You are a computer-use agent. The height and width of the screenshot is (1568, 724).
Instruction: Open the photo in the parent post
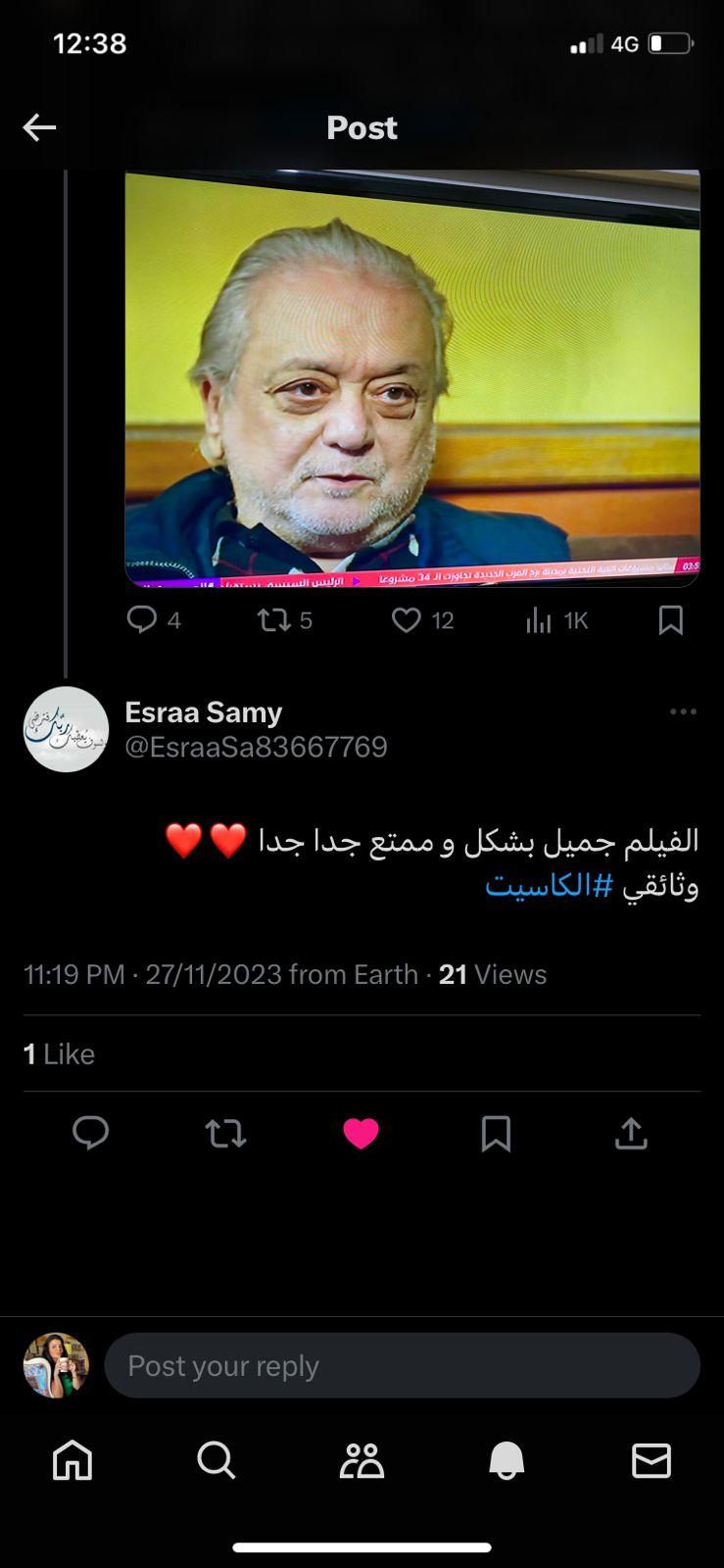point(411,377)
